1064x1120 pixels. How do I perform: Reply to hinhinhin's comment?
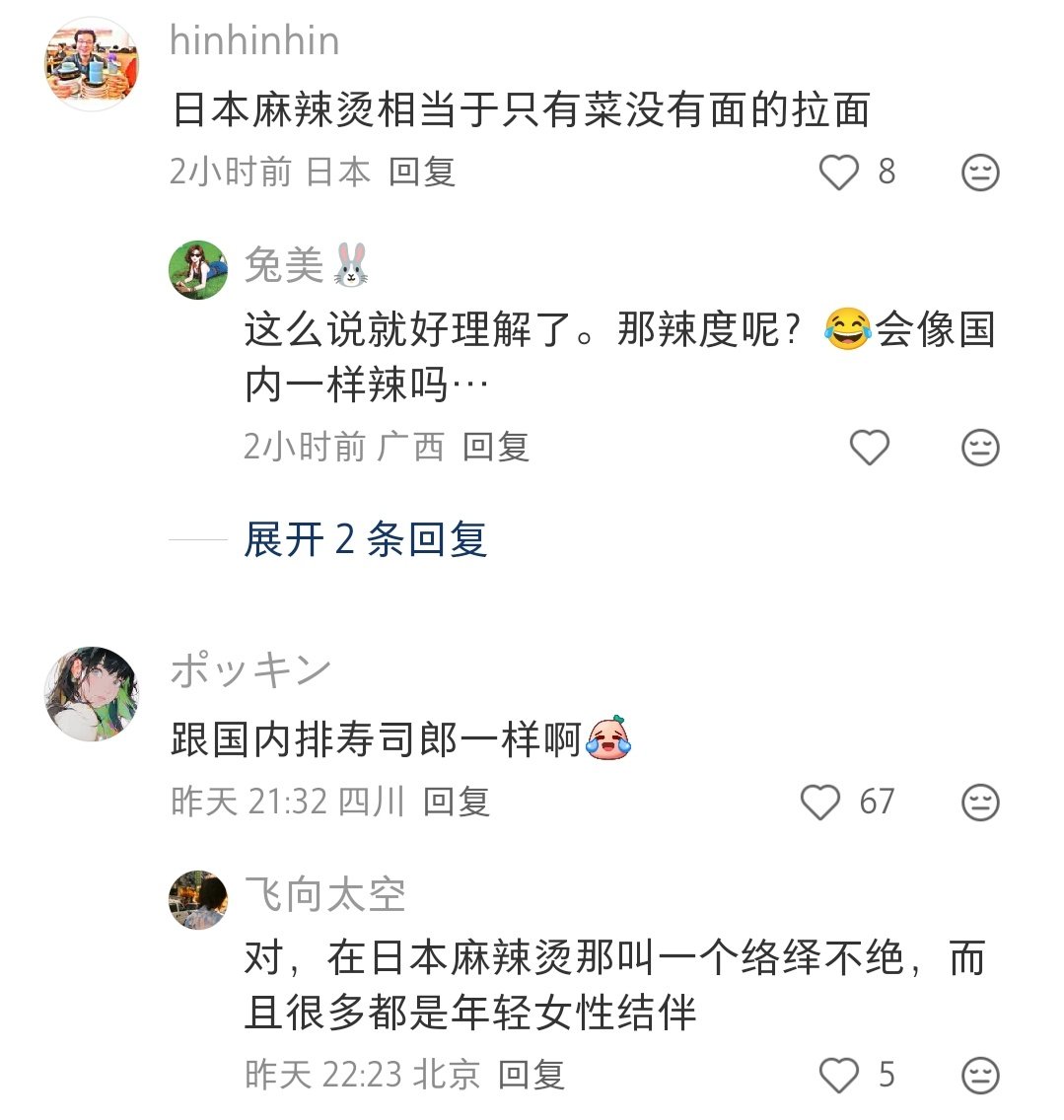click(x=422, y=173)
